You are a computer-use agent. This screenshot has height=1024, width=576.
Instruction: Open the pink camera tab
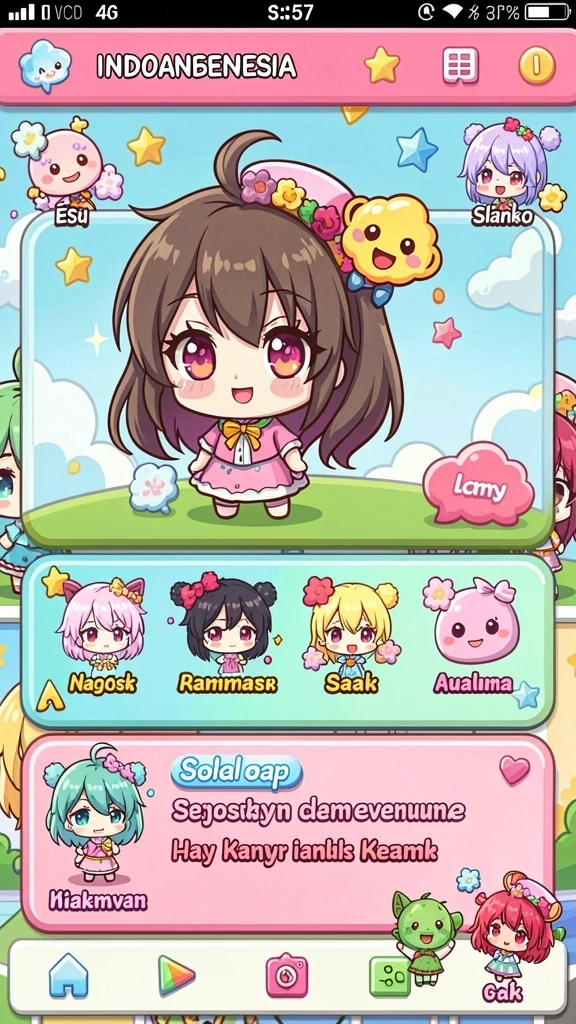[x=287, y=976]
